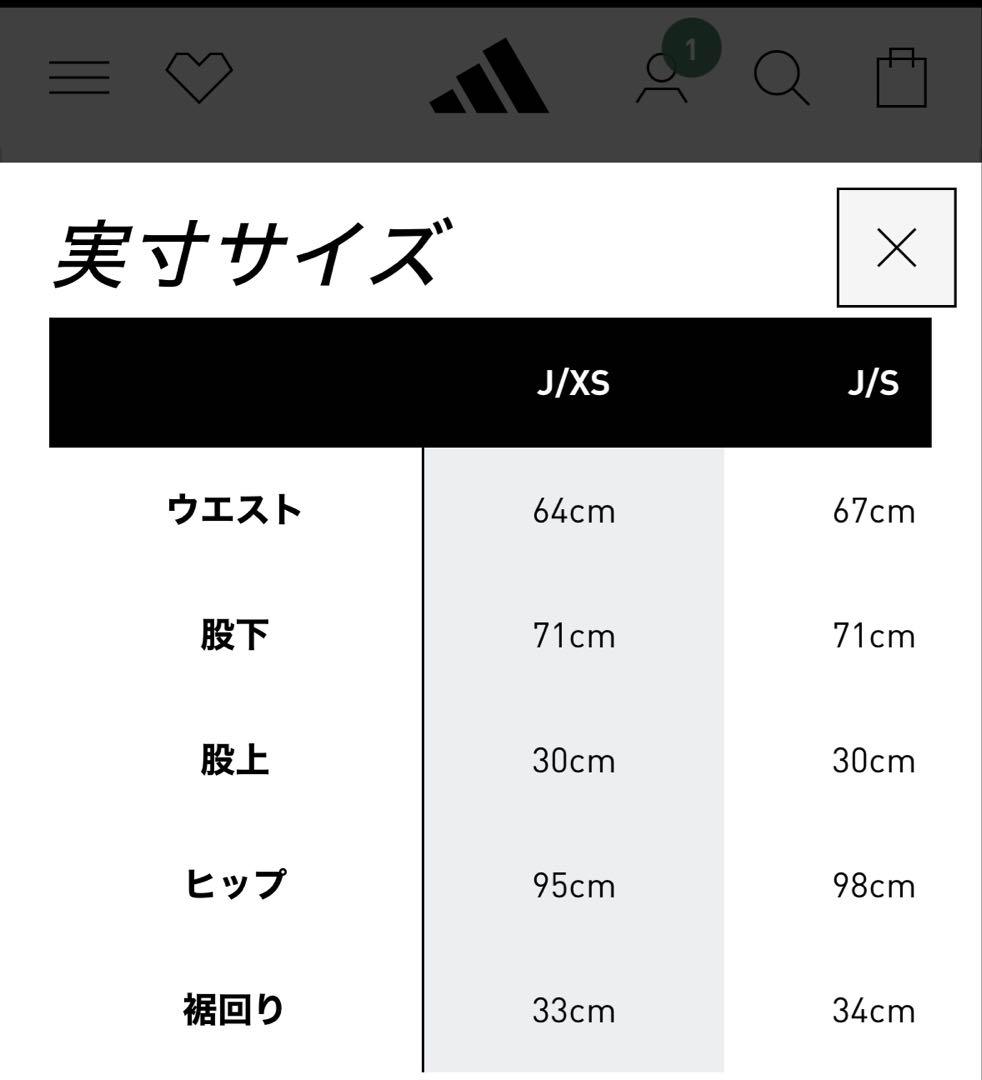This screenshot has width=982, height=1080.
Task: Click the ヒップ row label
Action: pyautogui.click(x=235, y=885)
